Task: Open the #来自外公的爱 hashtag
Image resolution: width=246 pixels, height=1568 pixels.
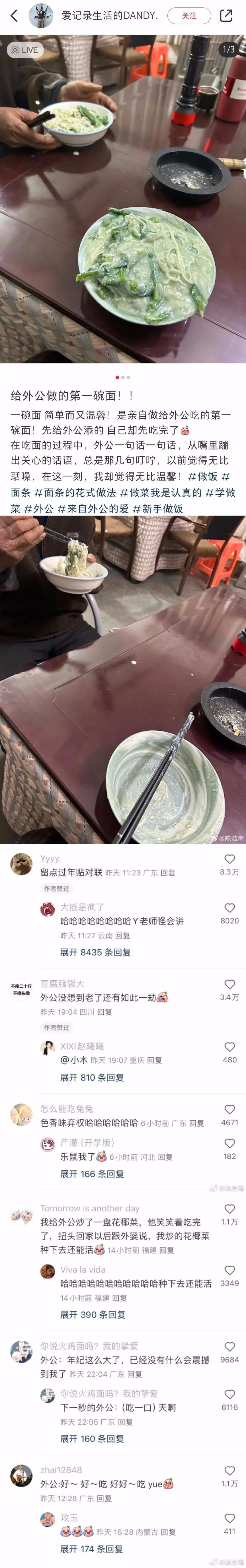Action: pyautogui.click(x=93, y=508)
